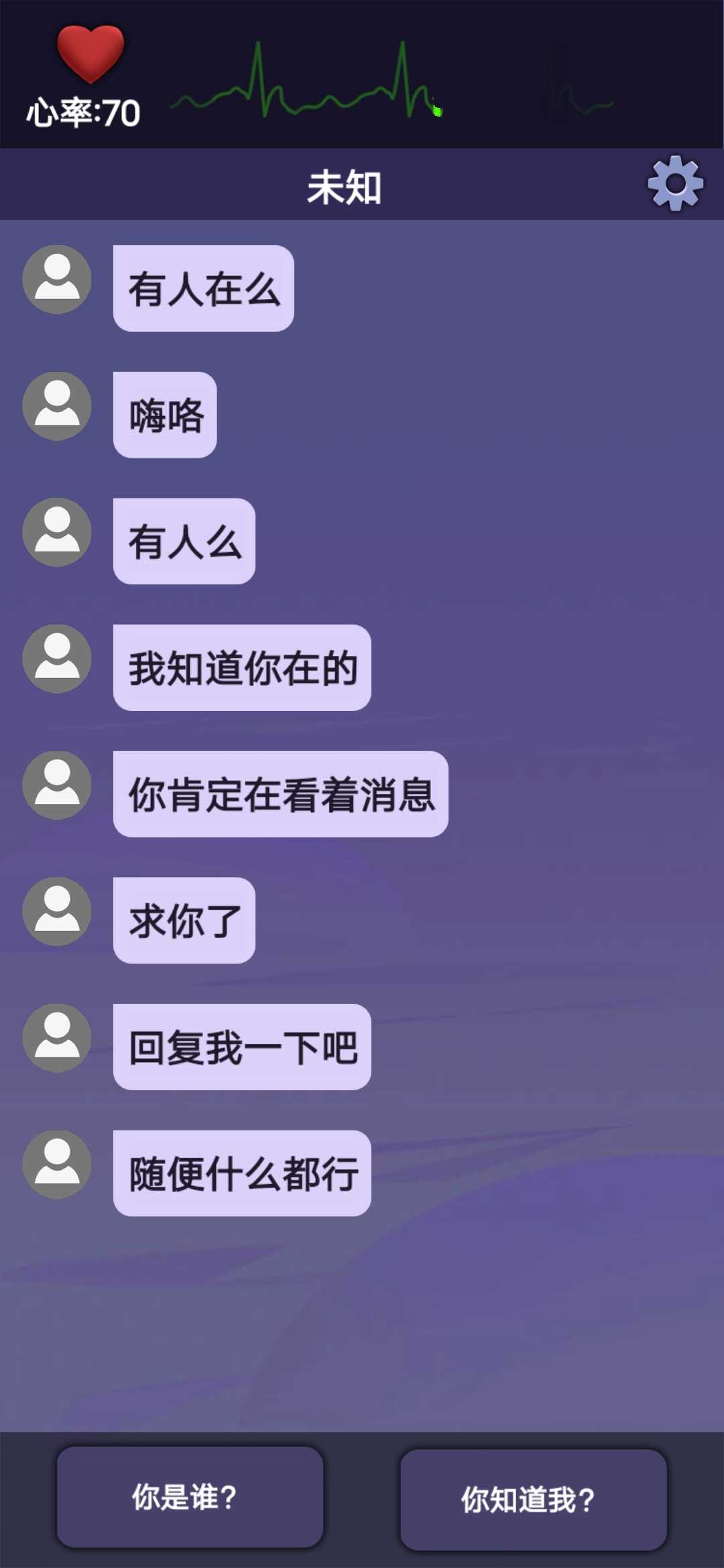Click the "嗨咯" message bubble
This screenshot has height=1568, width=724.
(163, 413)
